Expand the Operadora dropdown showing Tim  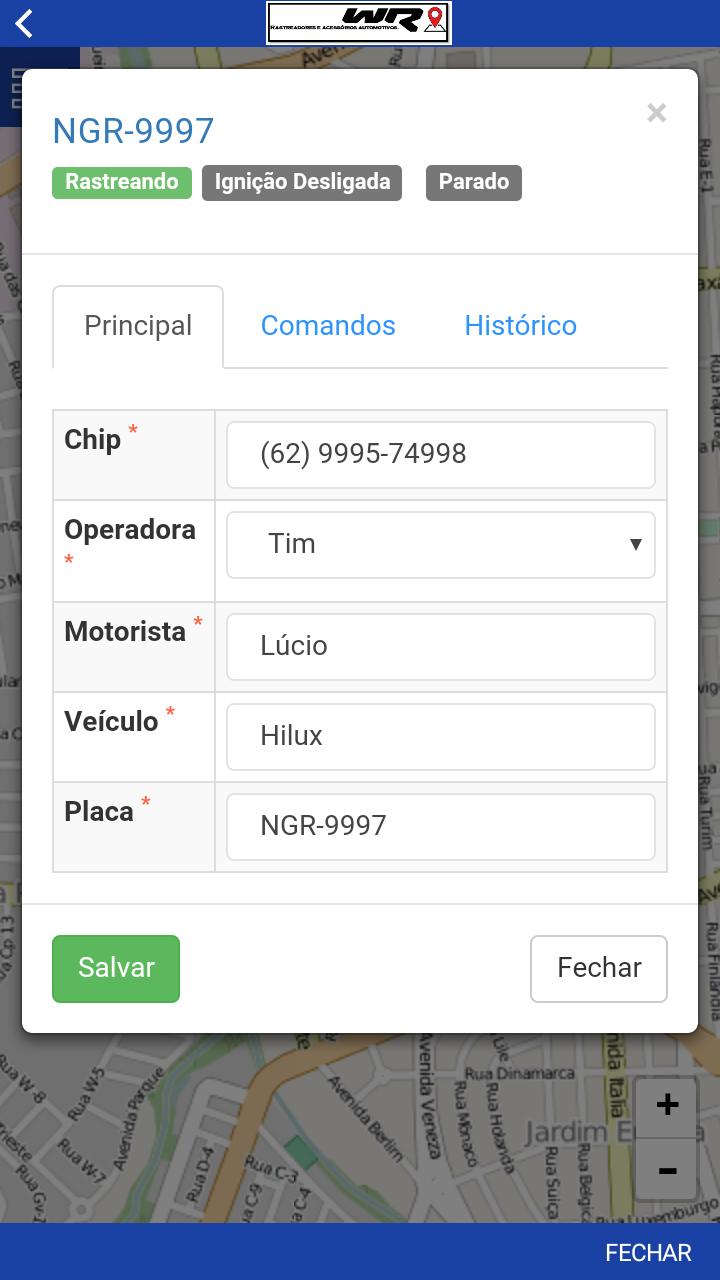440,545
